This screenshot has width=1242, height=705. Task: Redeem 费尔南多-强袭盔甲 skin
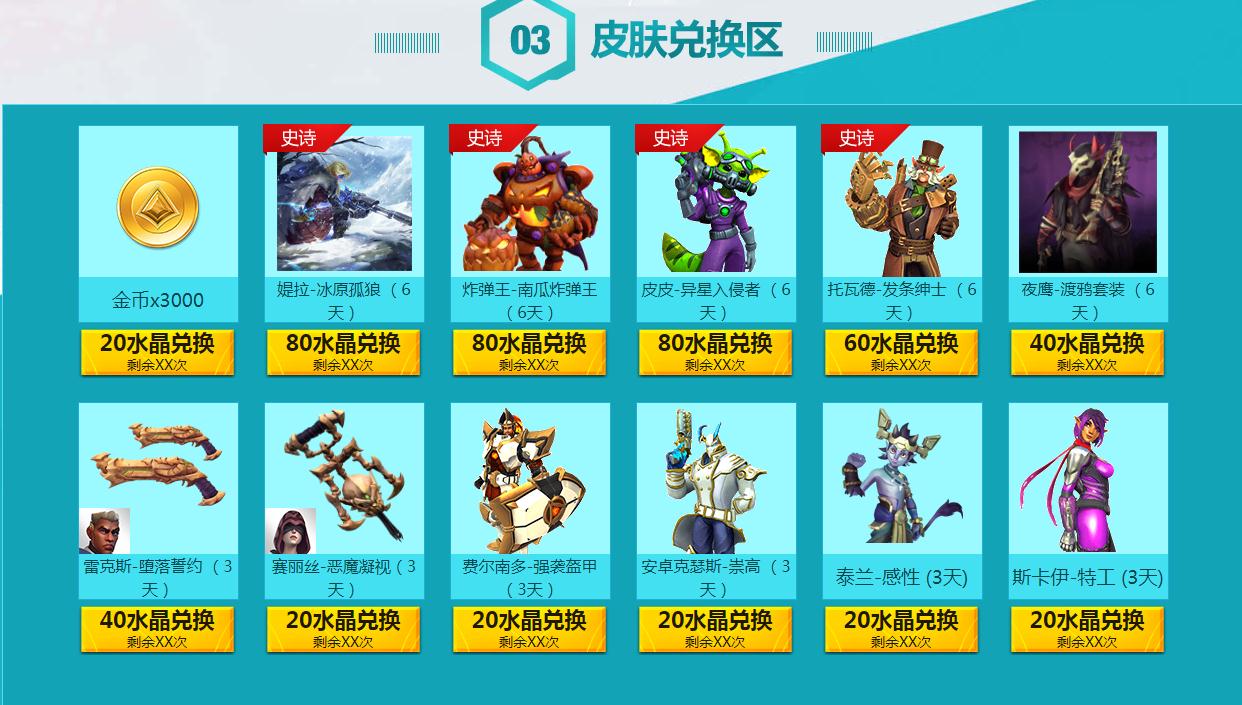click(x=529, y=628)
